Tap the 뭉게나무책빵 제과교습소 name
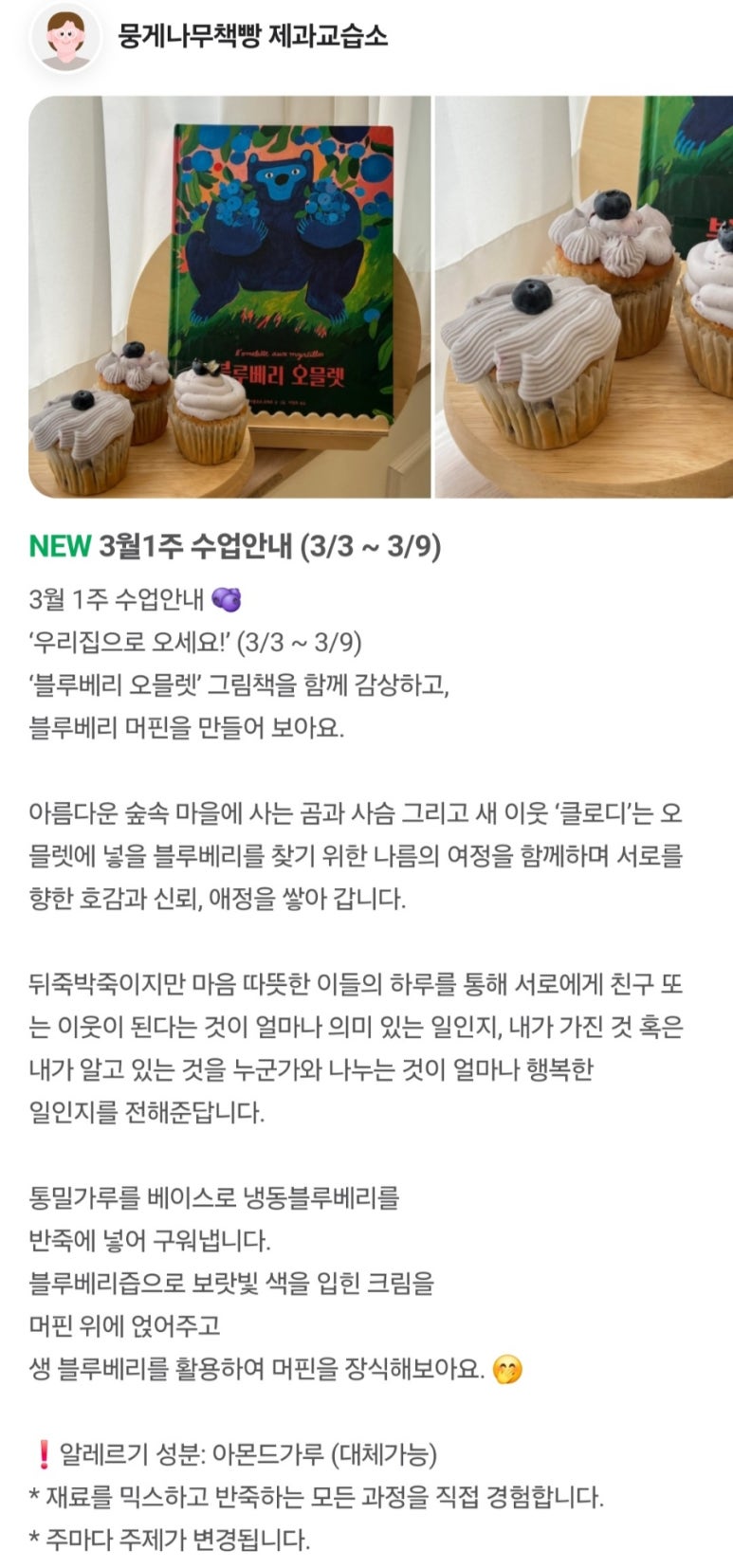The height and width of the screenshot is (1568, 733). coord(252,38)
